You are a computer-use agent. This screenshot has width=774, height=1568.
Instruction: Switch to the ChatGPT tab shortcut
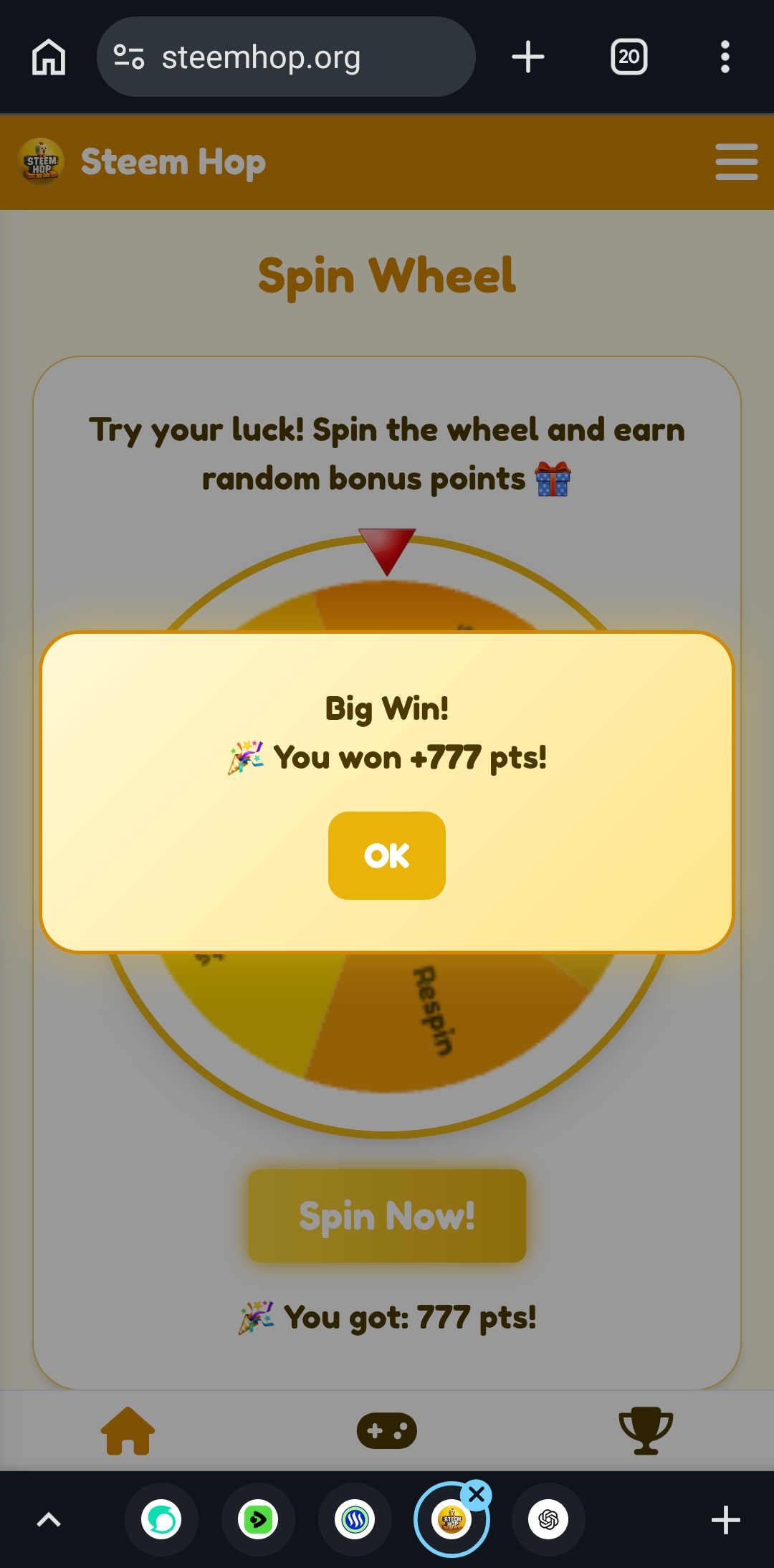pyautogui.click(x=548, y=1520)
